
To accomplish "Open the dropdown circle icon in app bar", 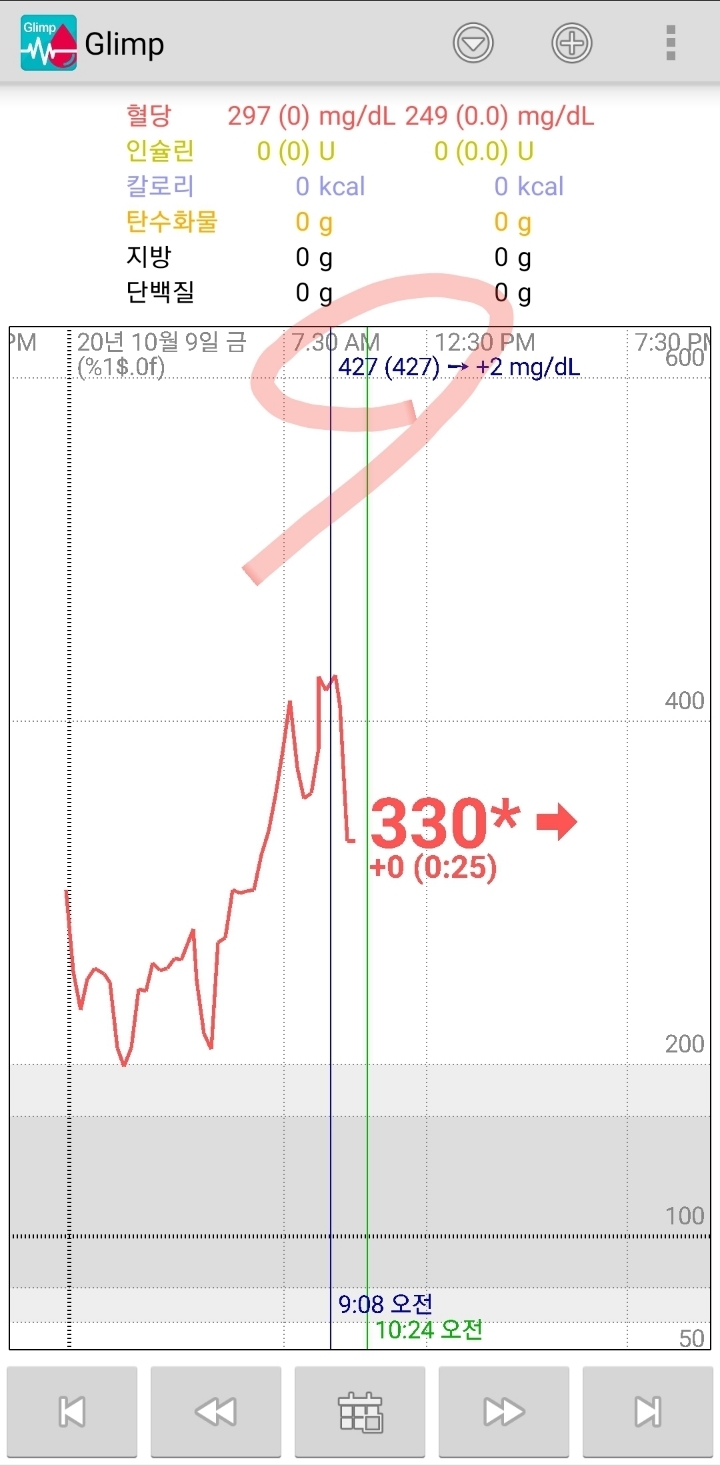I will (473, 43).
